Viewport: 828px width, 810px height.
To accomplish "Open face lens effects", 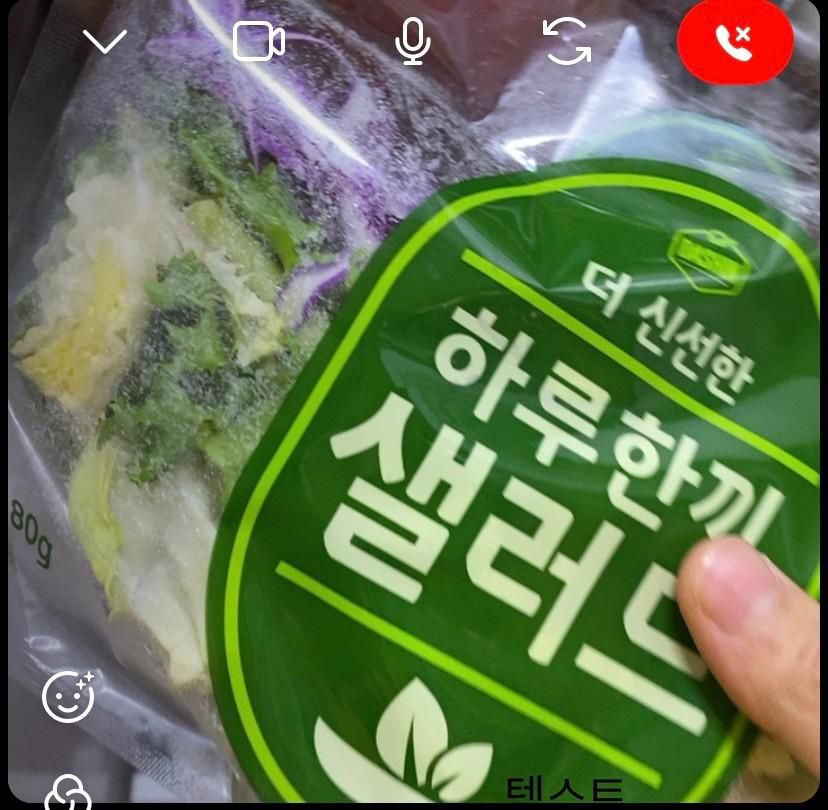I will tap(68, 696).
